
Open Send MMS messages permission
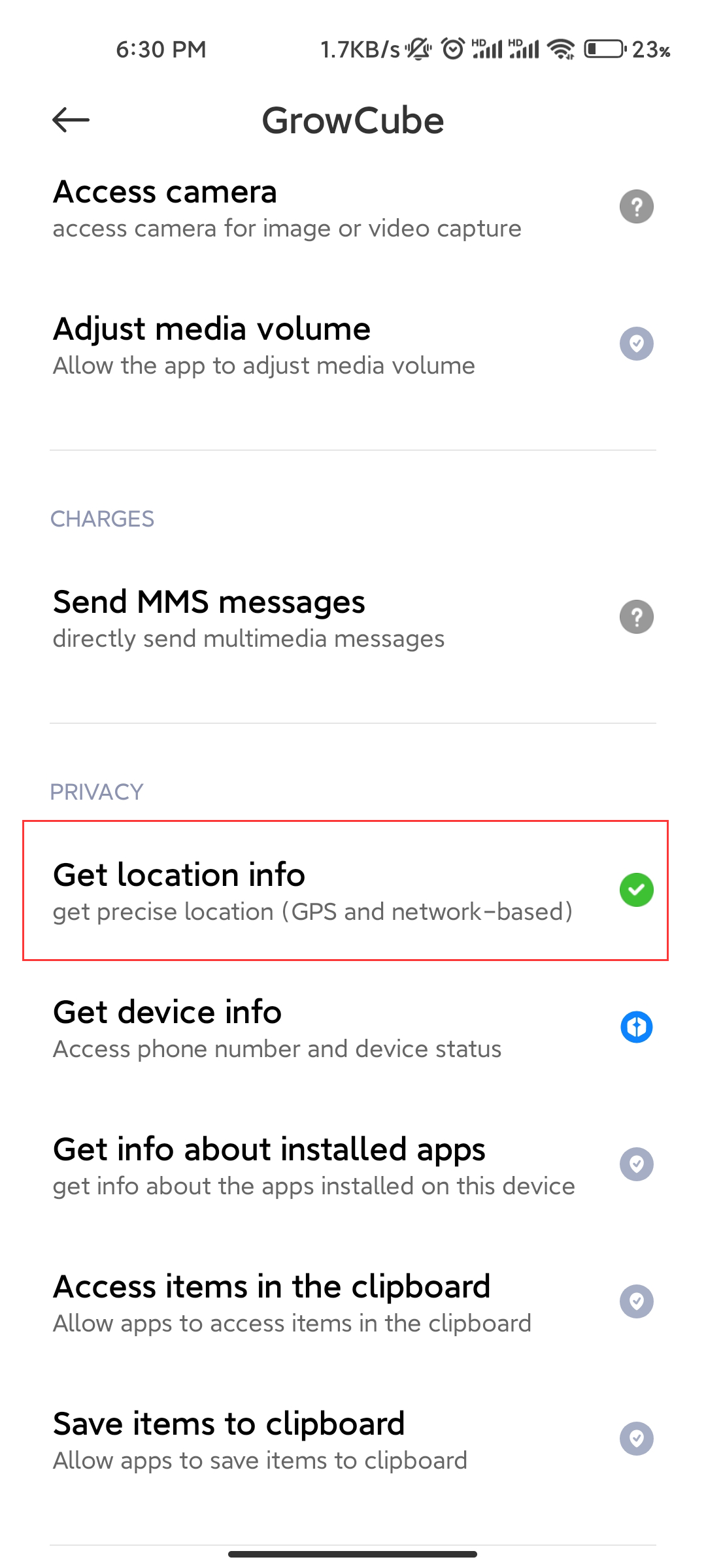click(353, 618)
